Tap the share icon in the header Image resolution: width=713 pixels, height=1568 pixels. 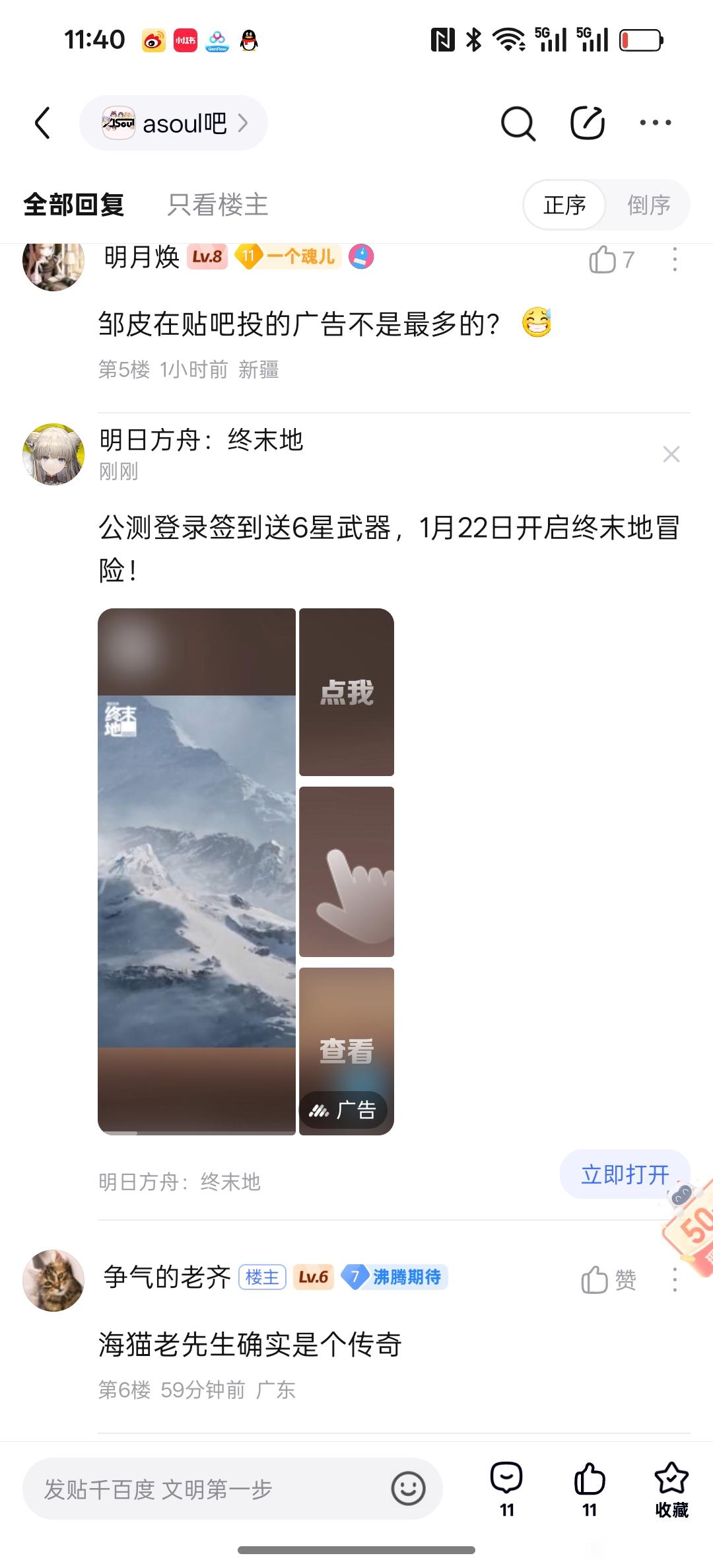click(x=588, y=123)
